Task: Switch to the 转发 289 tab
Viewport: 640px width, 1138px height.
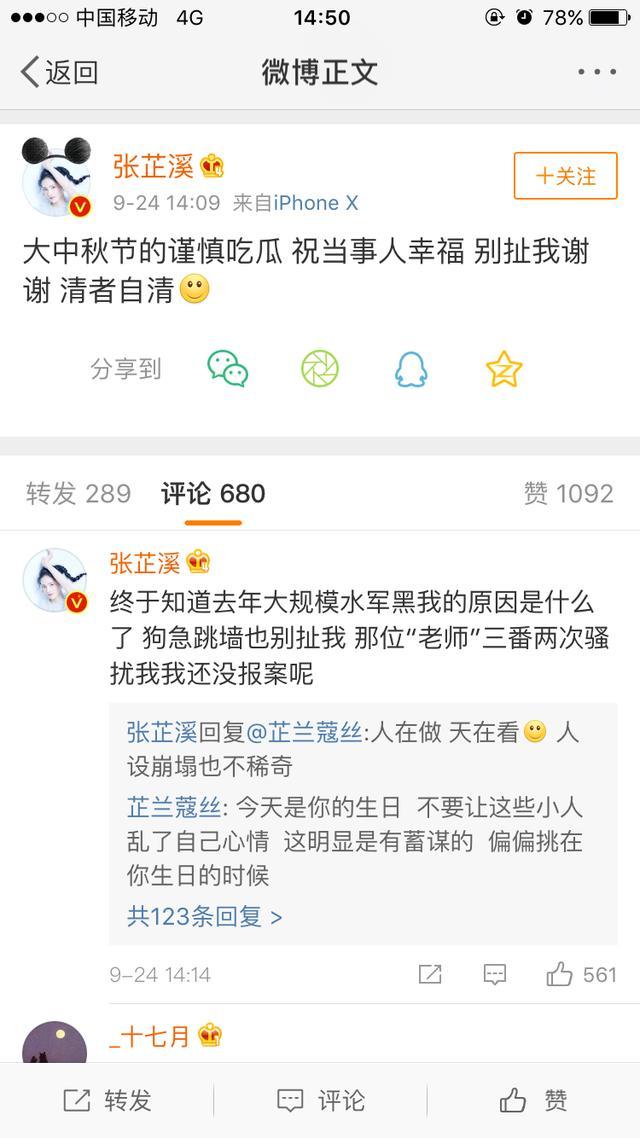Action: pyautogui.click(x=79, y=493)
